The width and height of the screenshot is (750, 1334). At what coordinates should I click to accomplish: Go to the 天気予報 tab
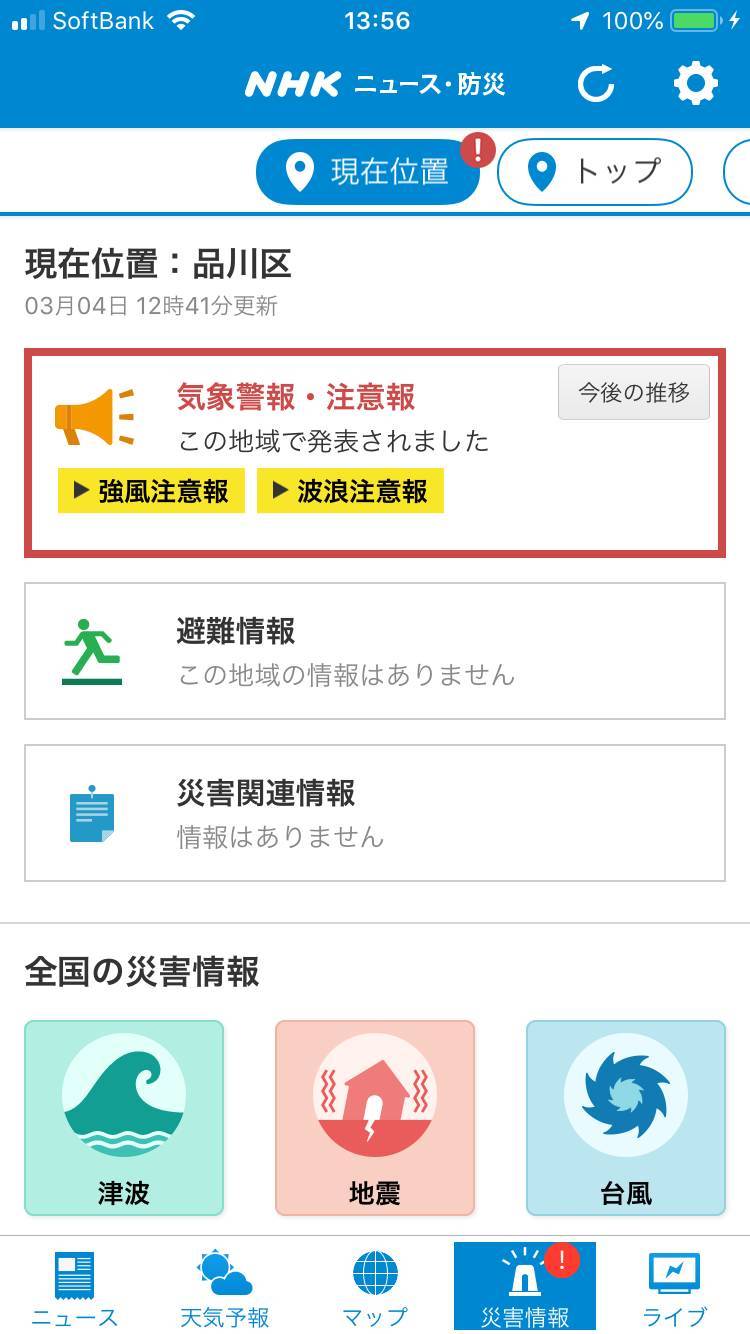click(225, 1288)
